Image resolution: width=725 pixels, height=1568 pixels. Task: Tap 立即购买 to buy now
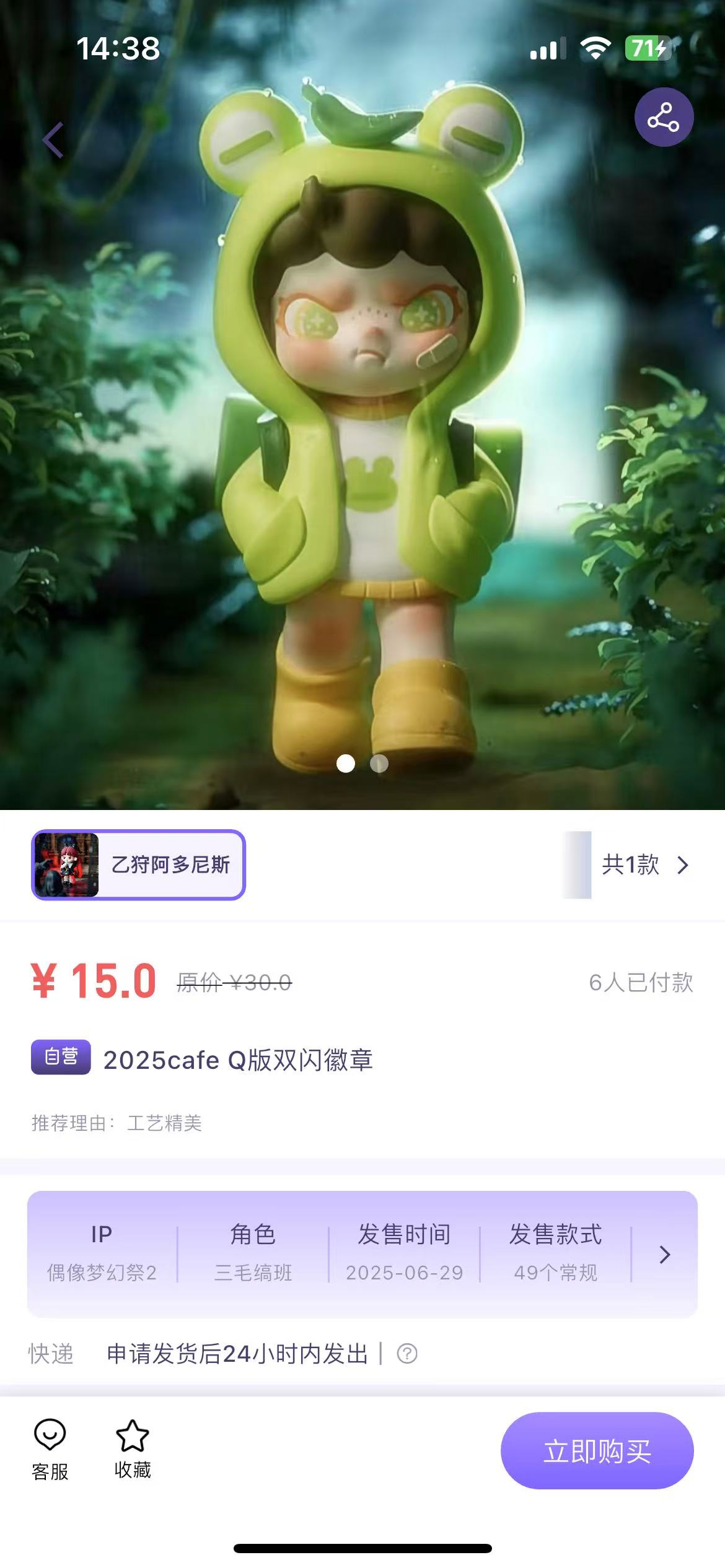click(x=597, y=1451)
